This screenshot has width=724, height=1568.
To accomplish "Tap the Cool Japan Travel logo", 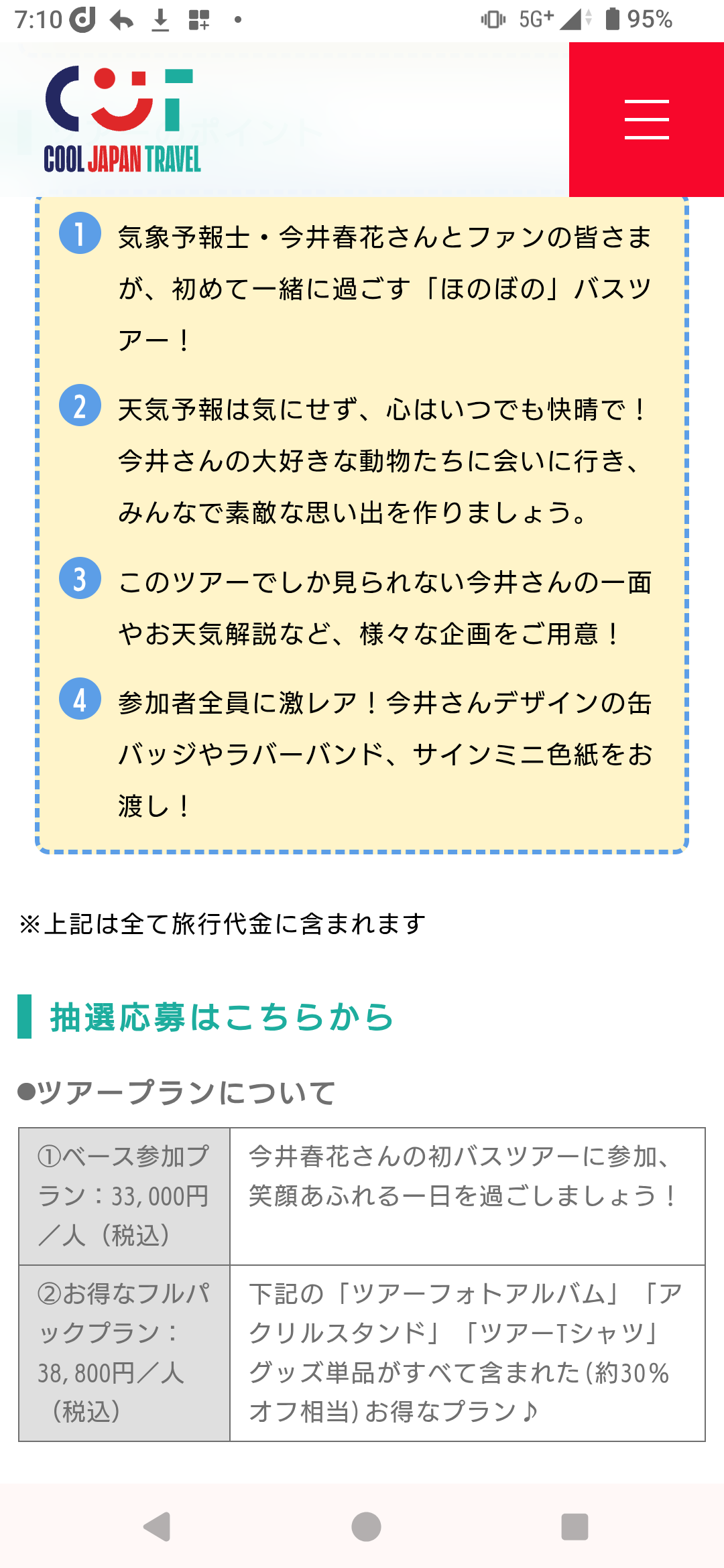I will [x=122, y=119].
